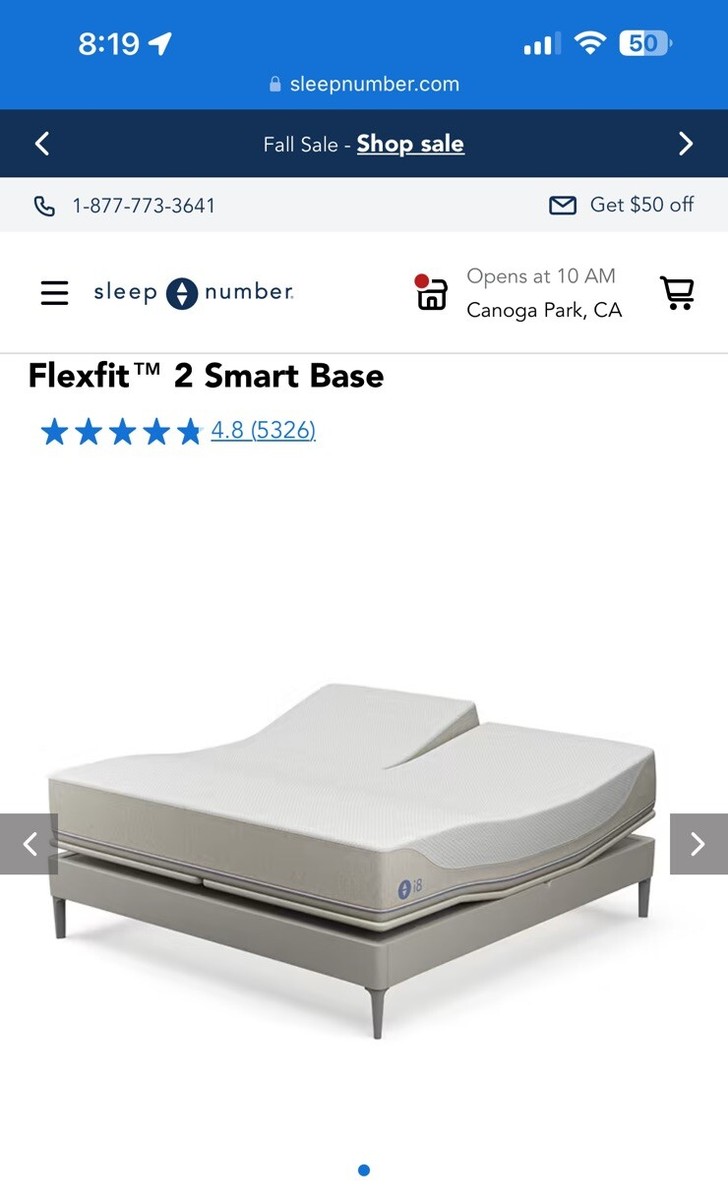Select the carousel pagination dot
The height and width of the screenshot is (1200, 728).
[x=364, y=1169]
